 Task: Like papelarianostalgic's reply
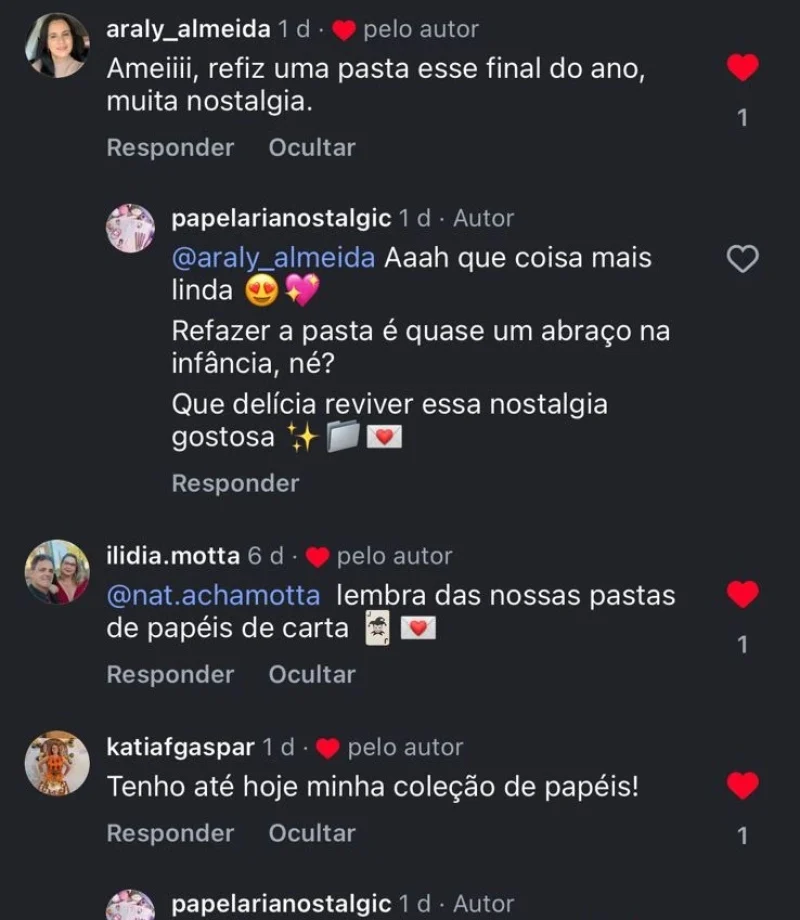tap(742, 260)
